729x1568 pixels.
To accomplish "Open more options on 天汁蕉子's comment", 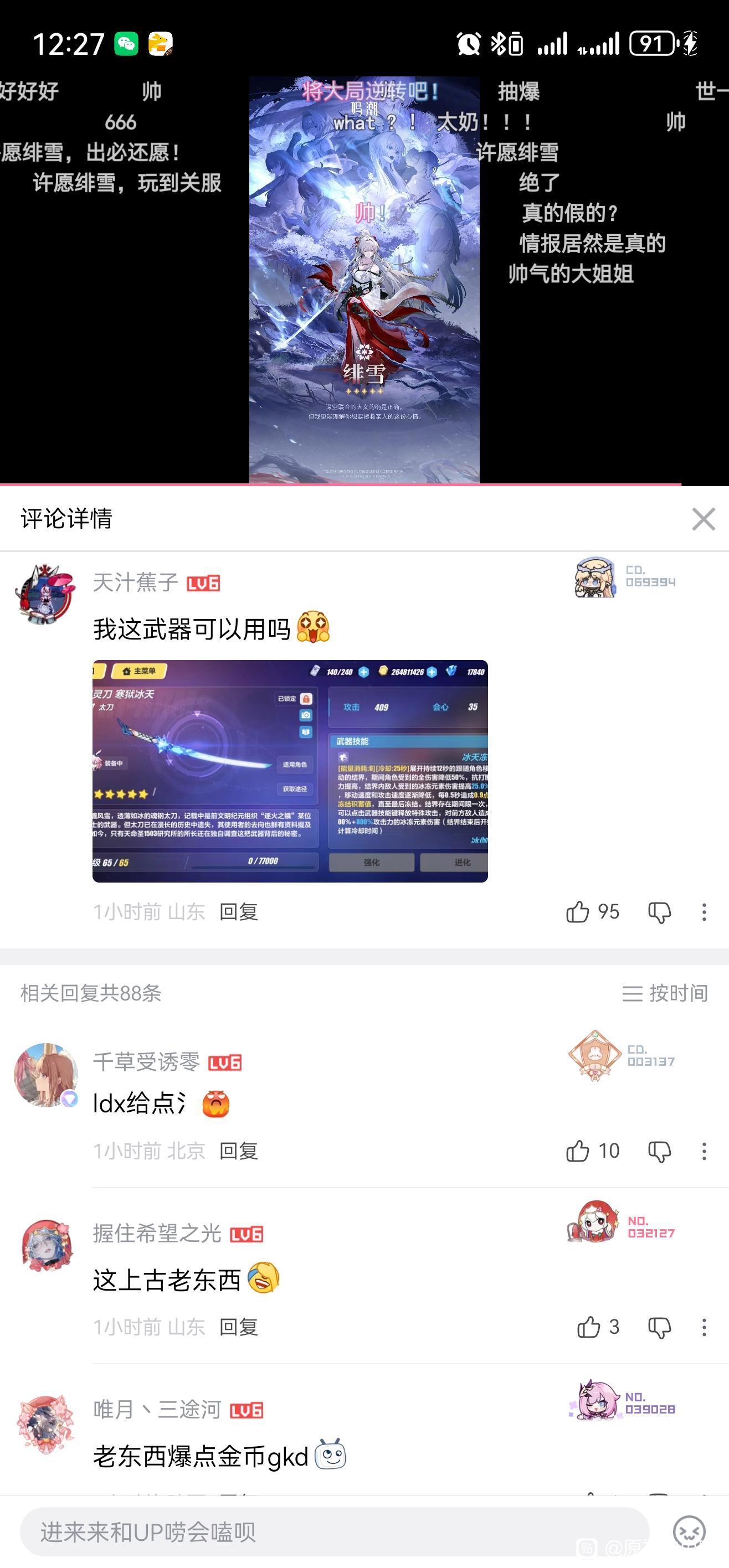I will point(704,912).
